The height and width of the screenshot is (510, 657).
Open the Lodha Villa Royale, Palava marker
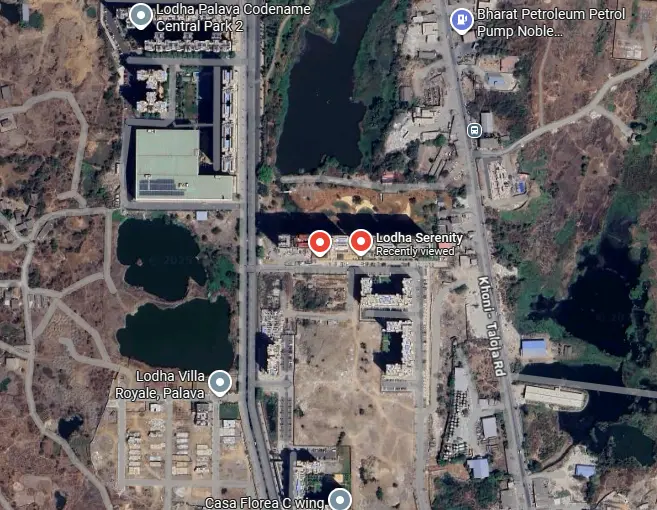(219, 382)
